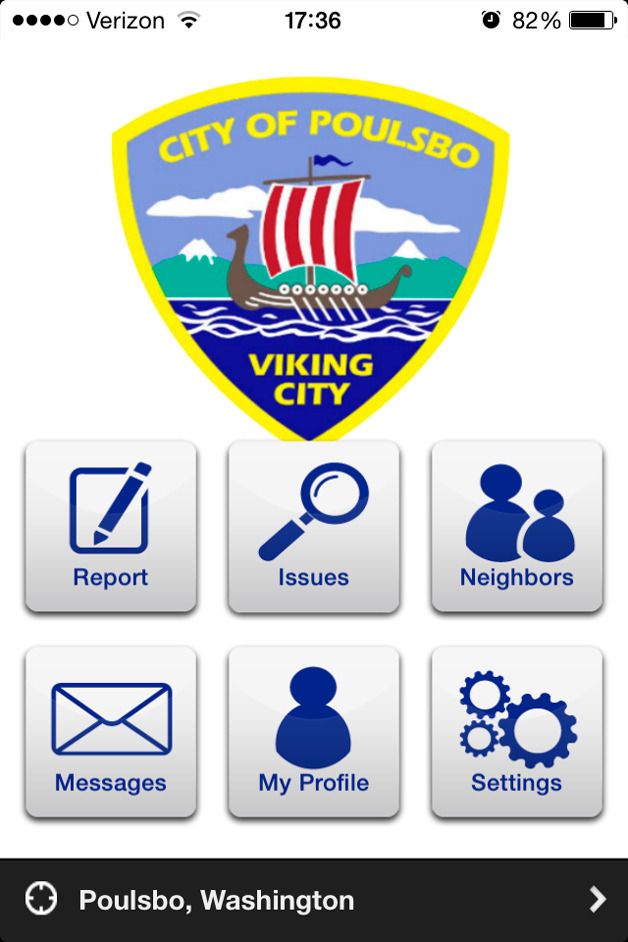
Task: Browse the Issues section
Action: pyautogui.click(x=313, y=526)
